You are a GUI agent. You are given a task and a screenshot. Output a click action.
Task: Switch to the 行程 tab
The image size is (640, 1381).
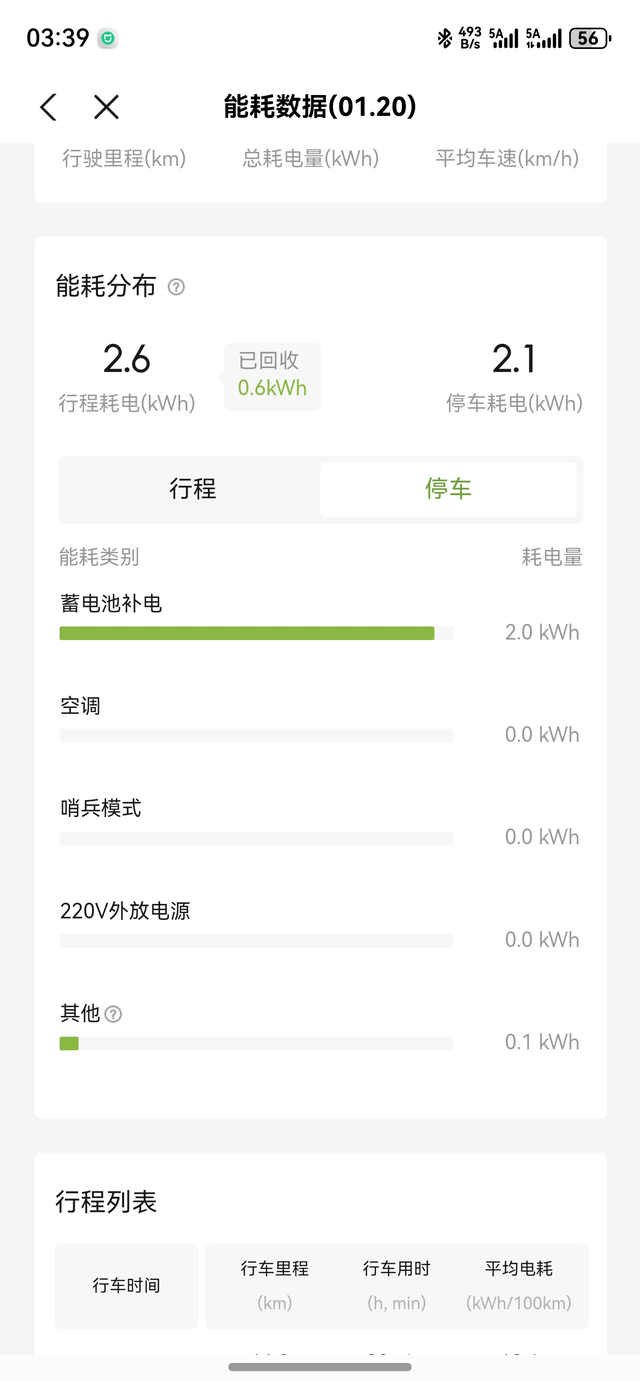point(192,489)
